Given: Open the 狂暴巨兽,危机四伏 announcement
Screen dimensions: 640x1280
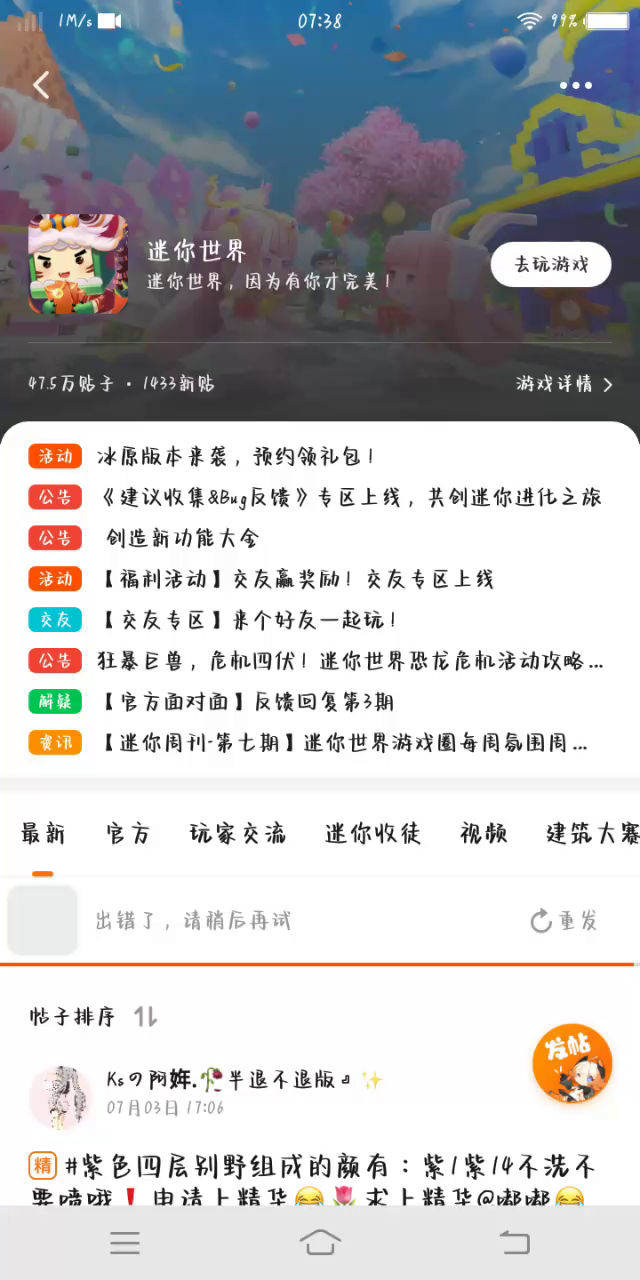Looking at the screenshot, I should (350, 661).
